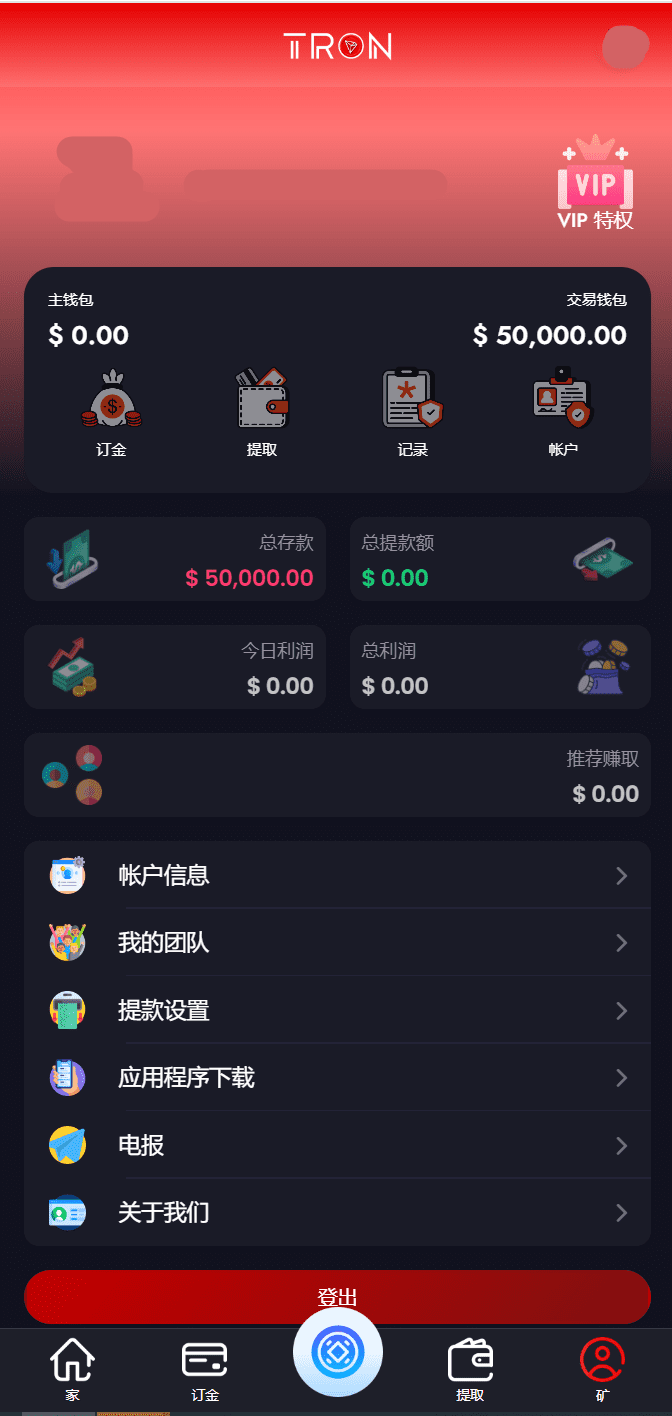Open 应用程序下载 app download
The width and height of the screenshot is (672, 1416).
click(337, 1078)
